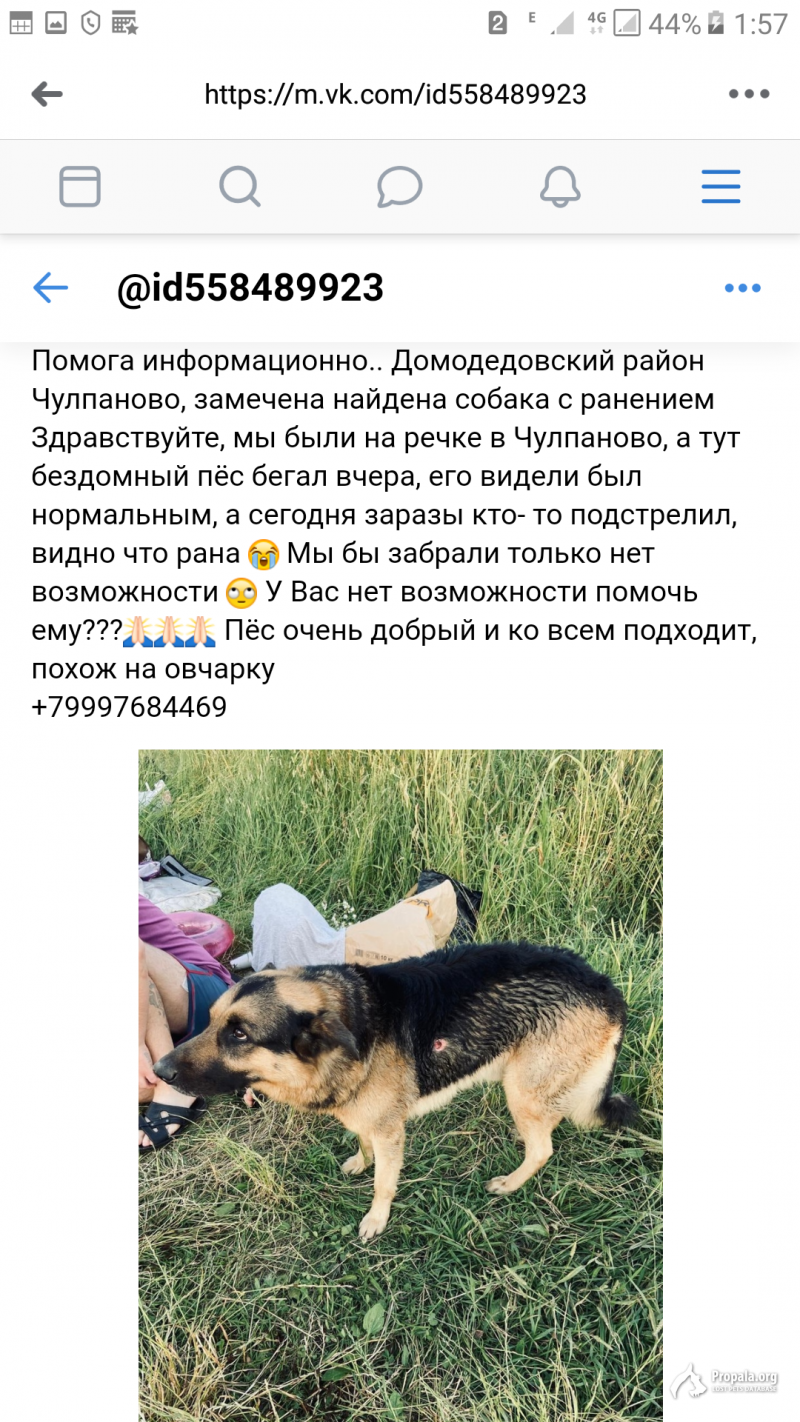Screen dimensions: 800x1422
Task: Open the dog photo in the post
Action: tap(400, 1080)
